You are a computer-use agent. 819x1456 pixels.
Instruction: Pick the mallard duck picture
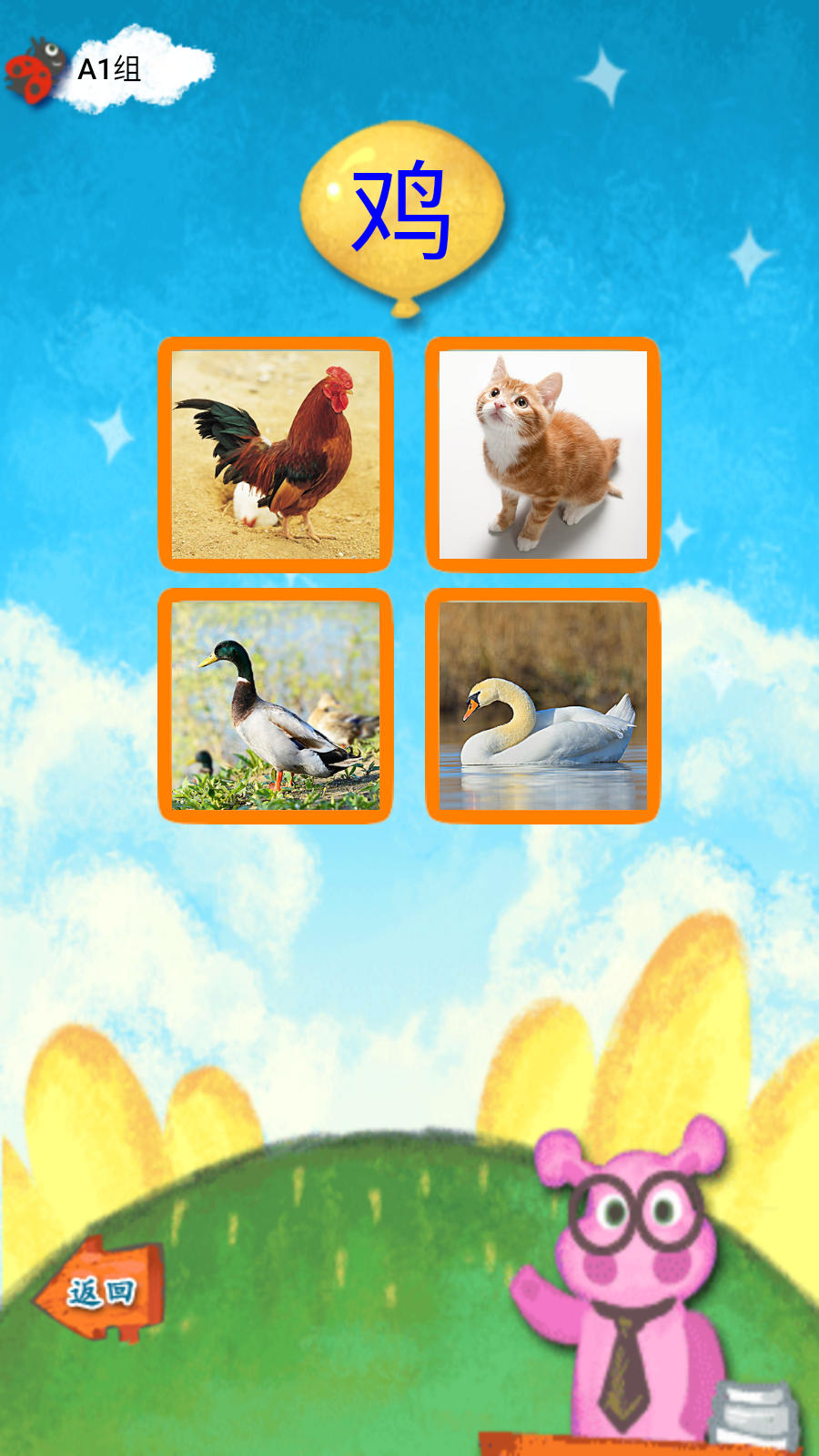[x=275, y=705]
